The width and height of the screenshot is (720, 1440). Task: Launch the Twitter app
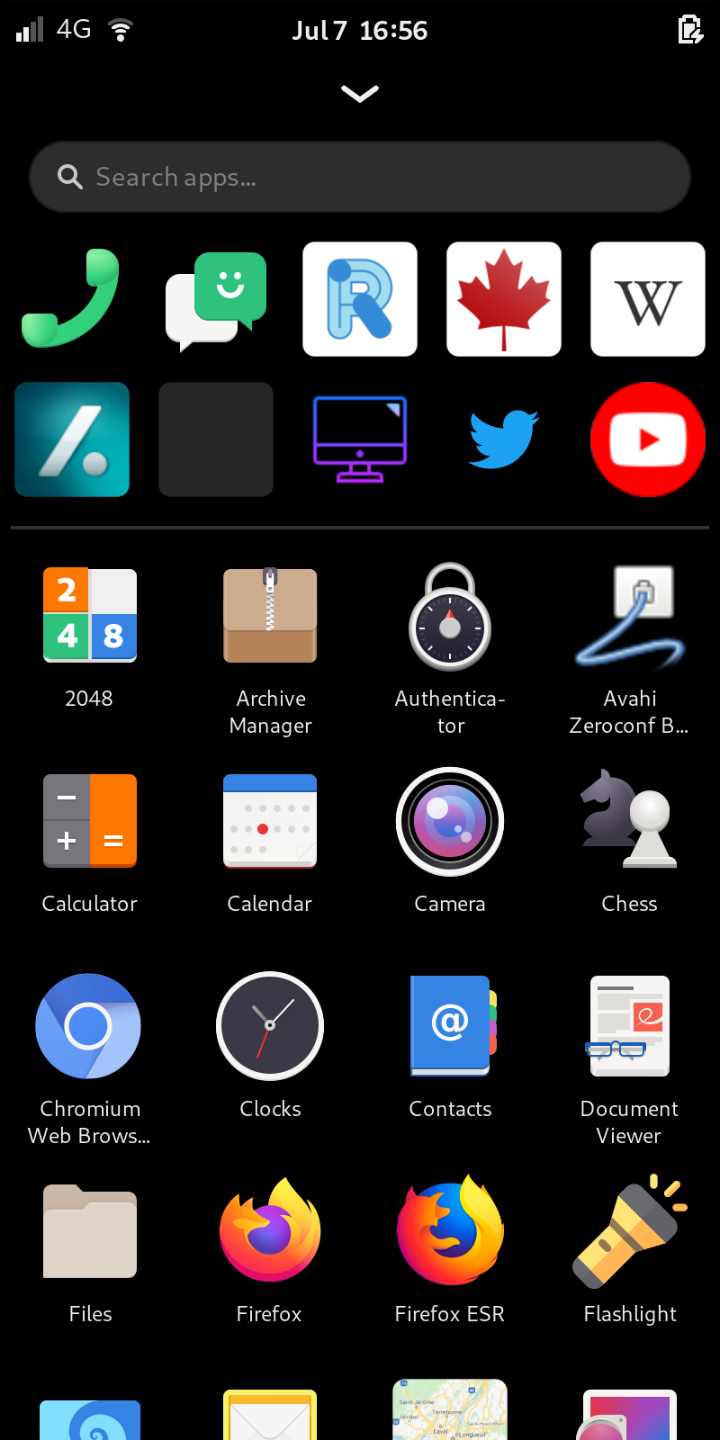coord(503,439)
